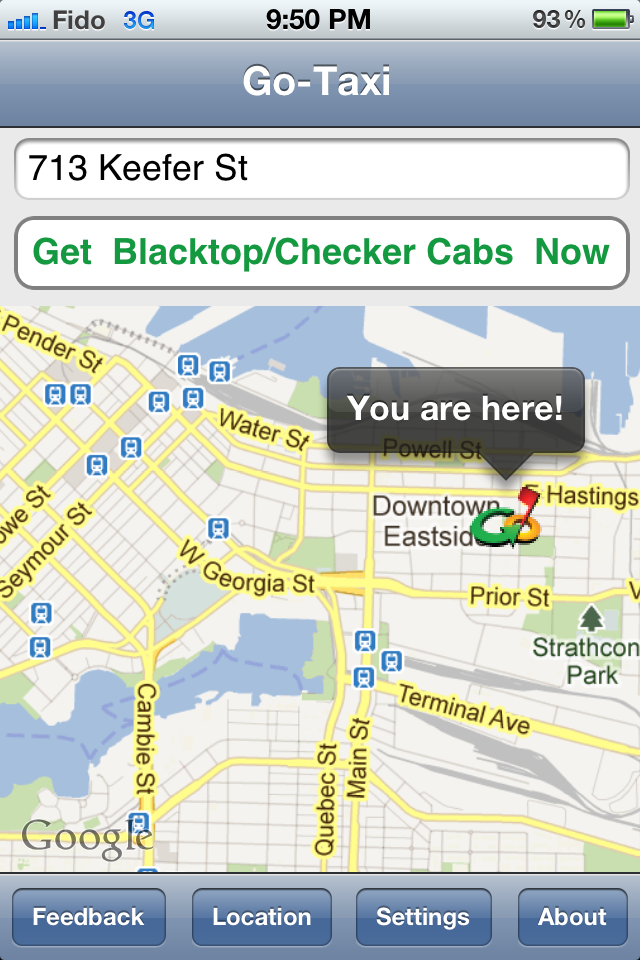View the About page

point(572,917)
